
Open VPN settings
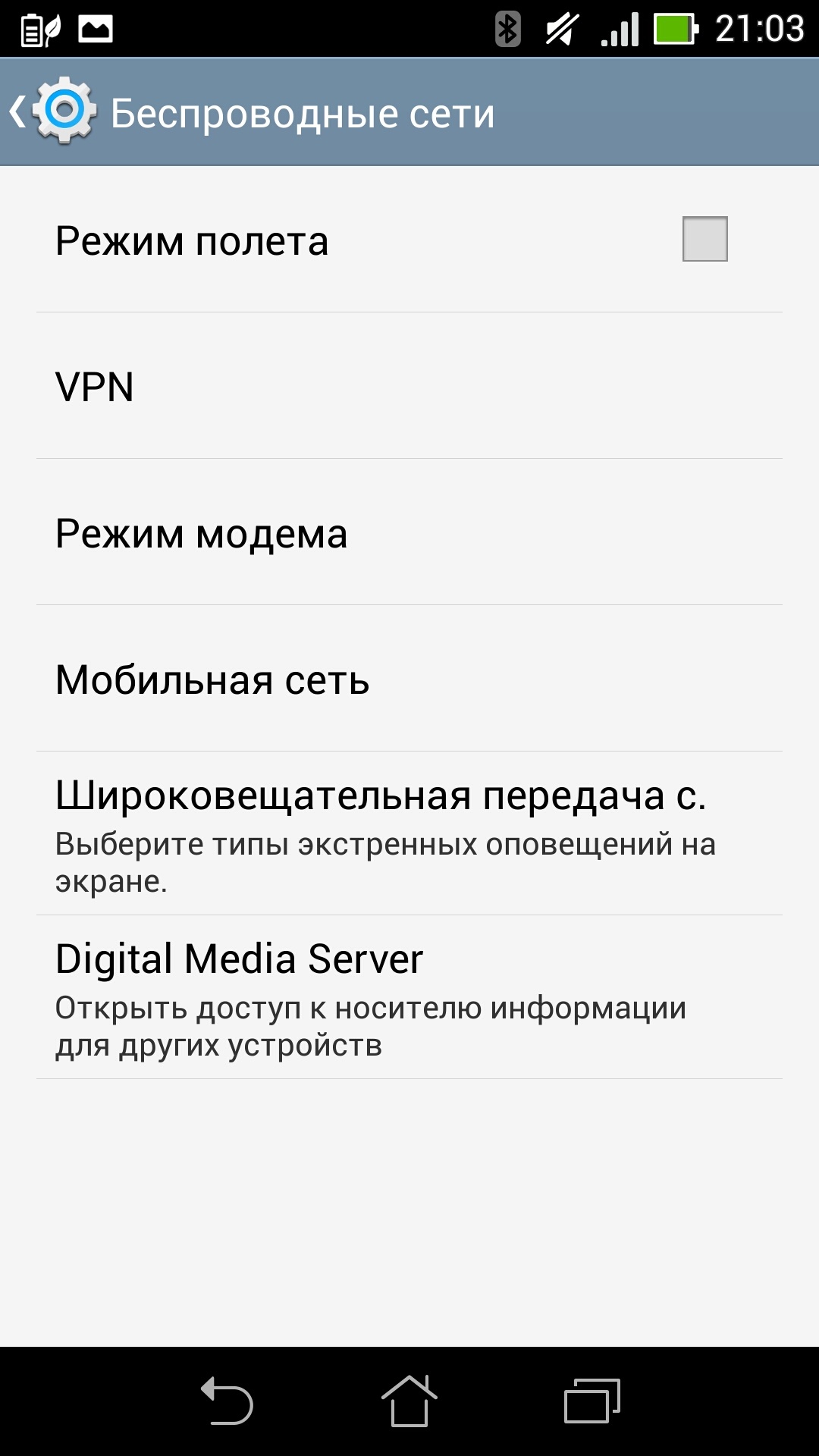[409, 386]
